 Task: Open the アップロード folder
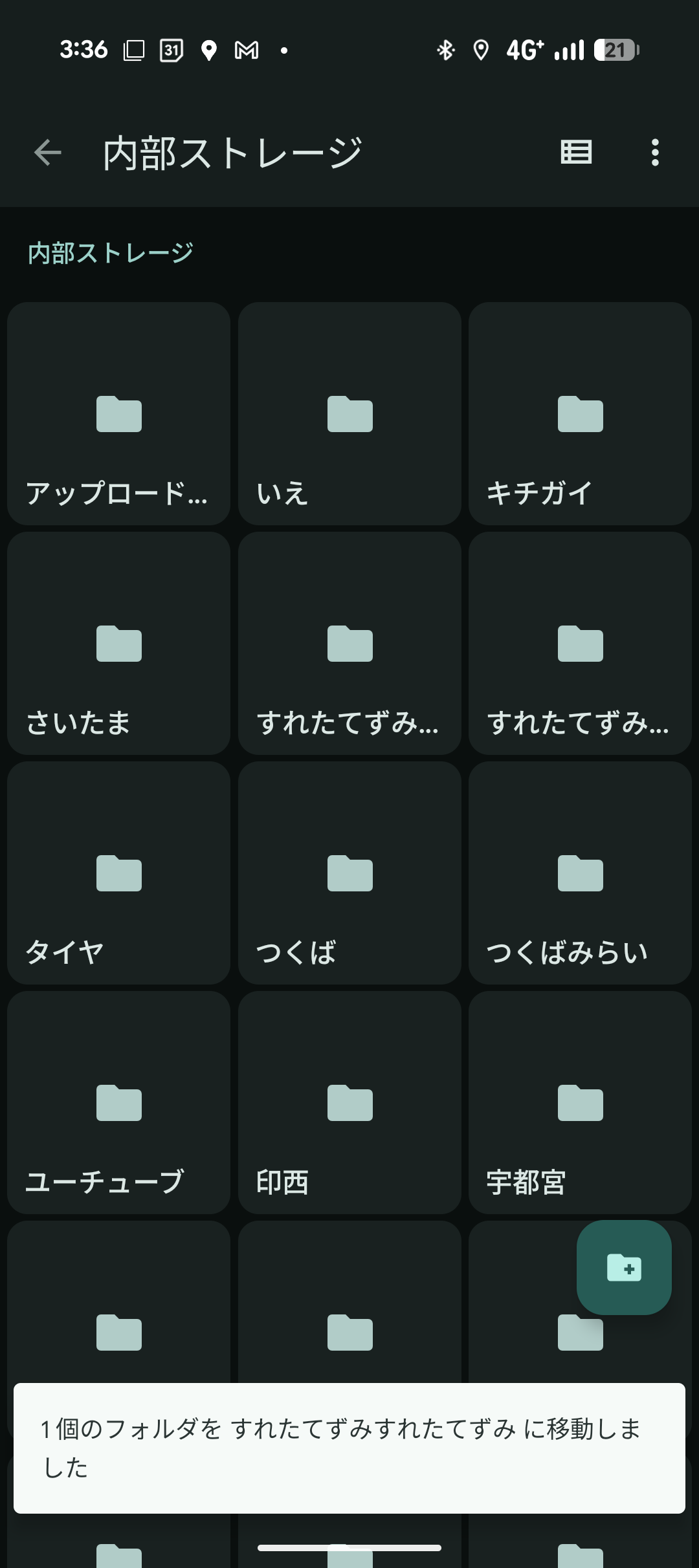(119, 414)
